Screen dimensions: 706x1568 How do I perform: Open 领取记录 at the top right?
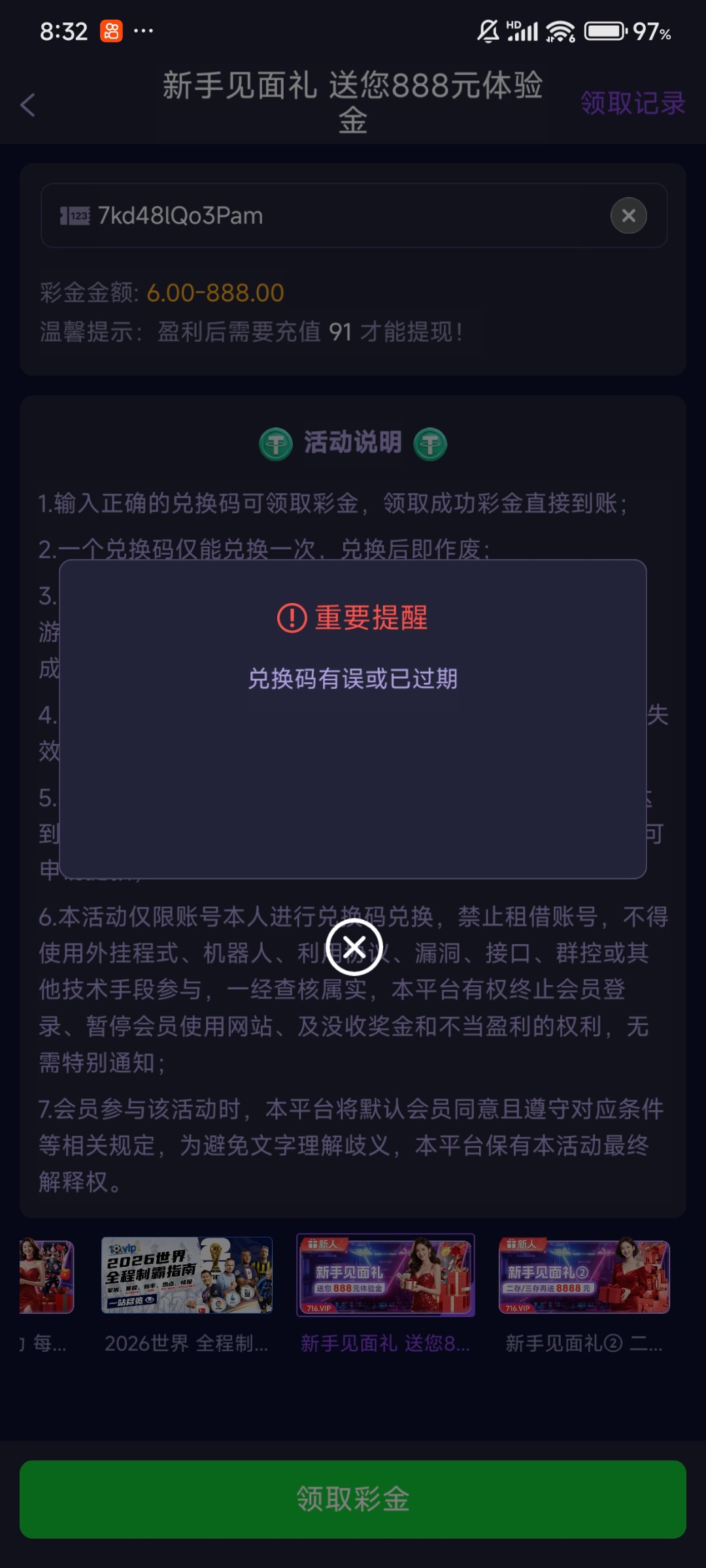click(633, 103)
